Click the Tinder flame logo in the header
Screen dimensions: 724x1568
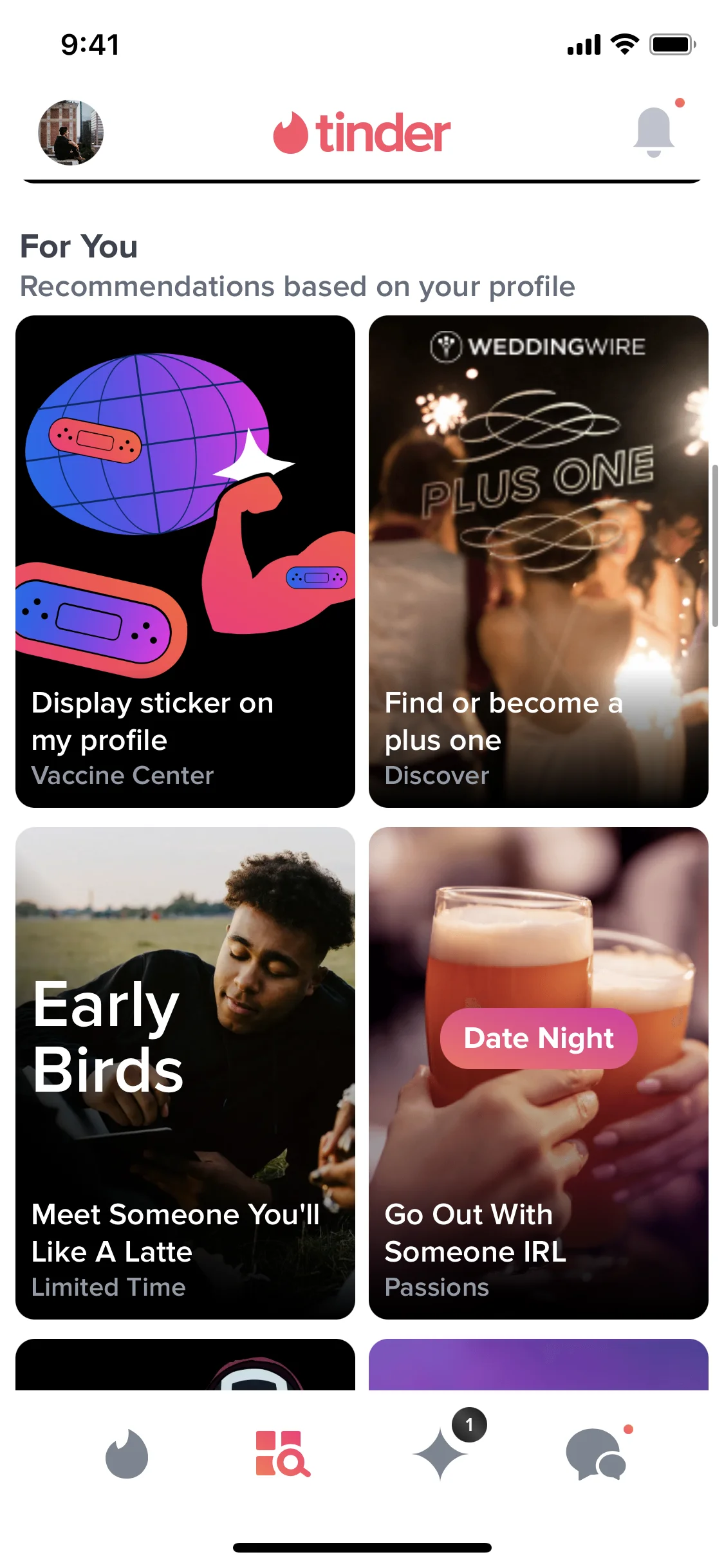click(362, 133)
